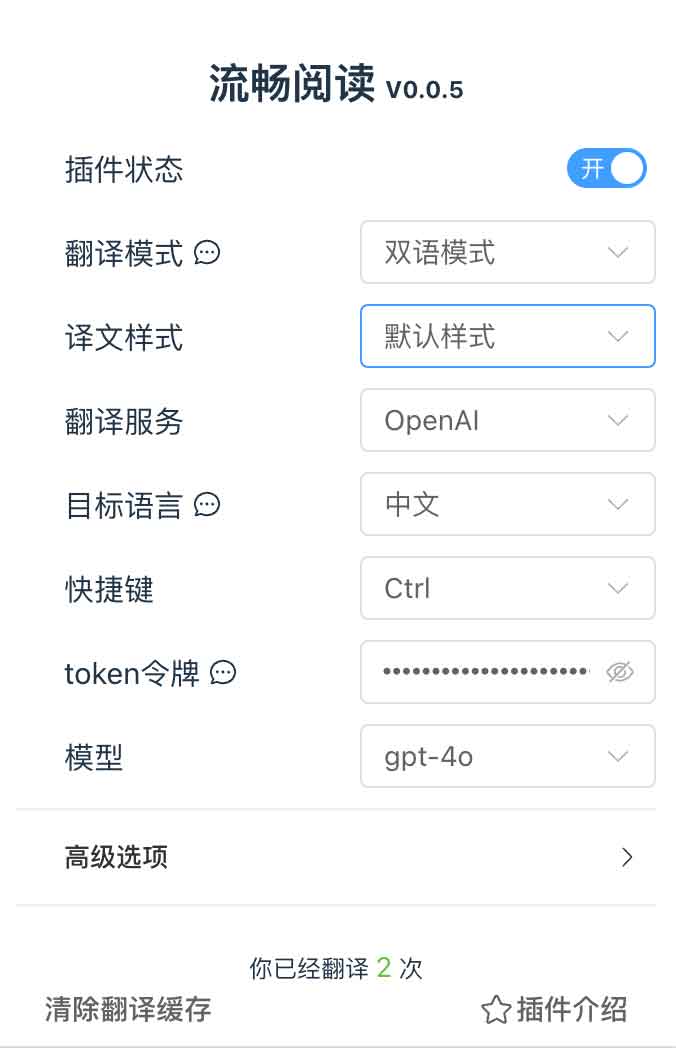
Task: Open the 翻译模式 dropdown
Action: click(507, 253)
